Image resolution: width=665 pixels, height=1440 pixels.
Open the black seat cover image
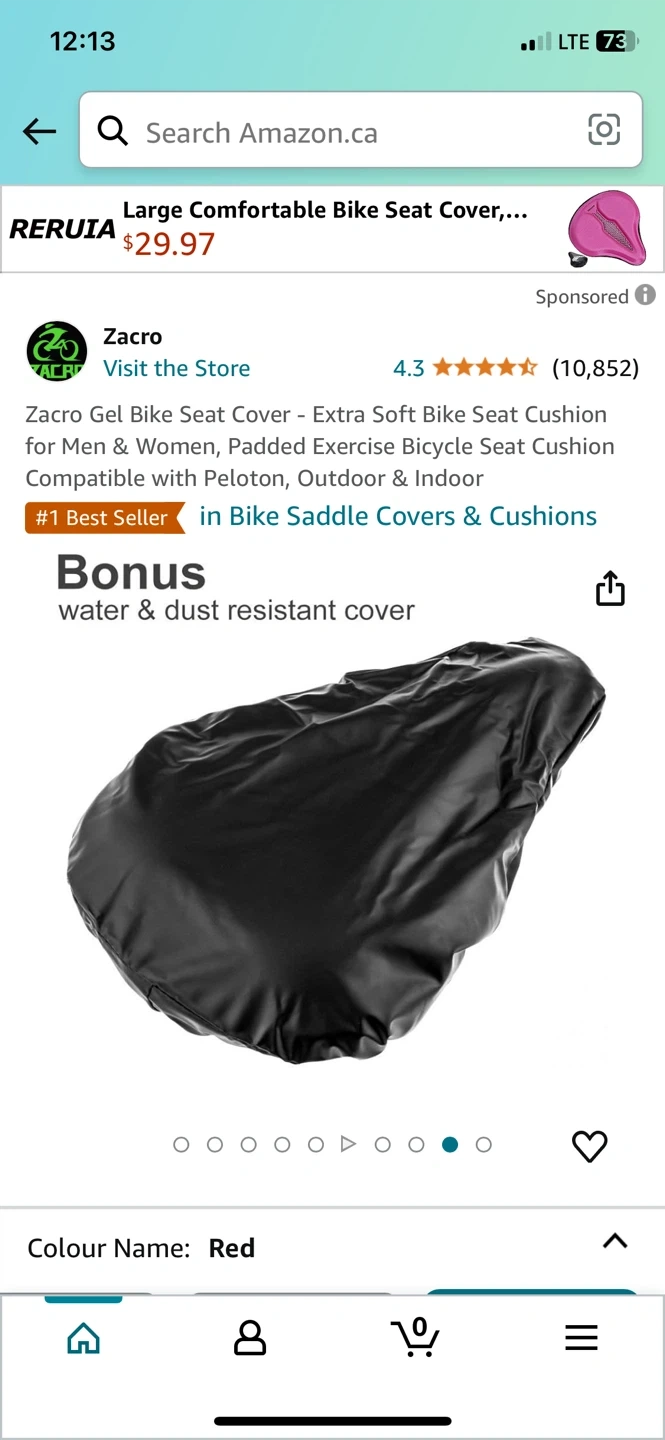click(335, 850)
